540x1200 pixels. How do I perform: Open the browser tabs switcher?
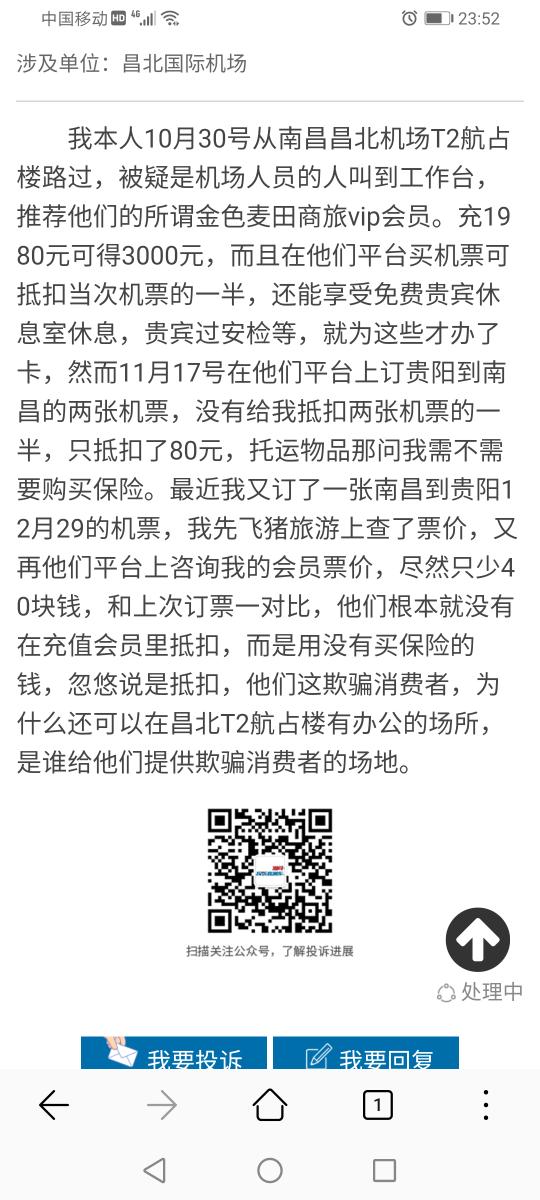(x=377, y=1105)
